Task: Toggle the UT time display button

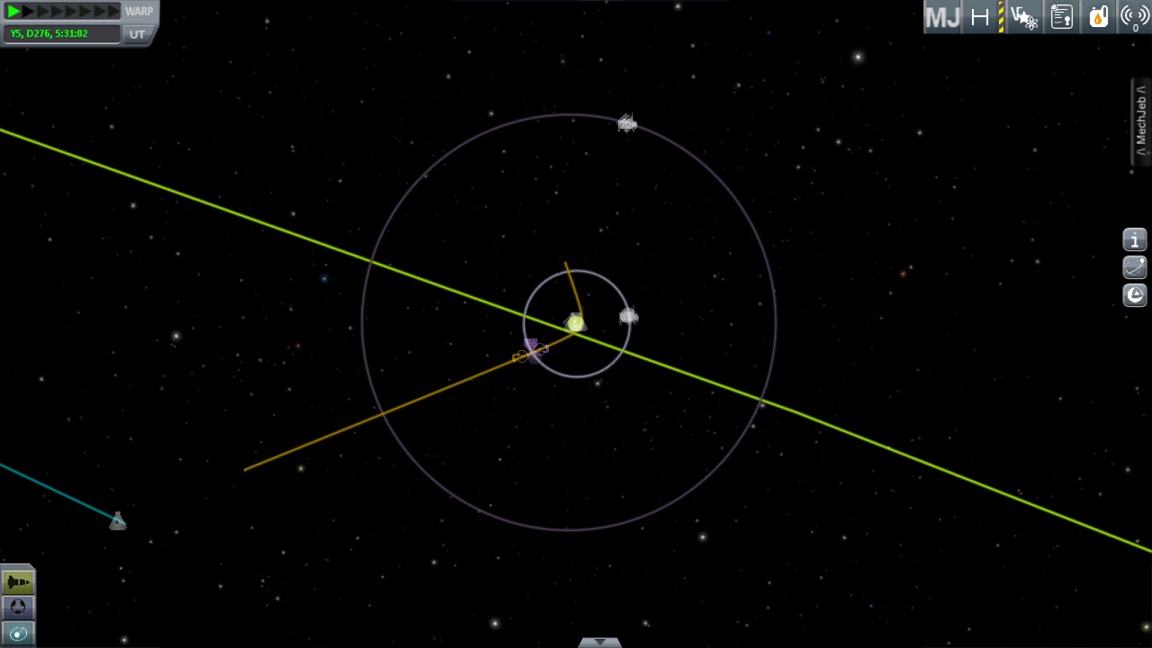Action: [137, 34]
